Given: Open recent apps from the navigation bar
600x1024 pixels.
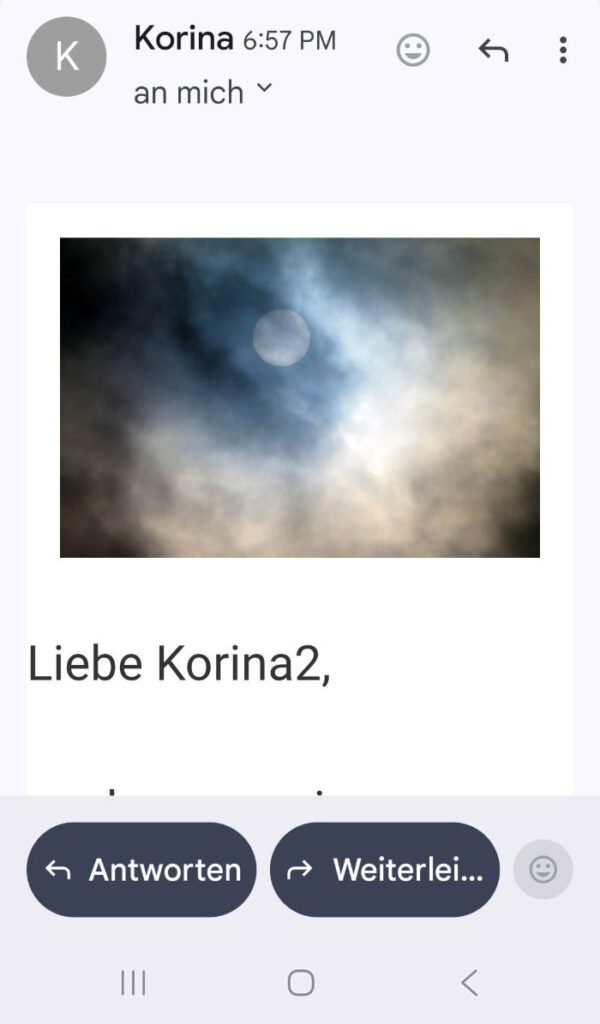Looking at the screenshot, I should pos(133,983).
